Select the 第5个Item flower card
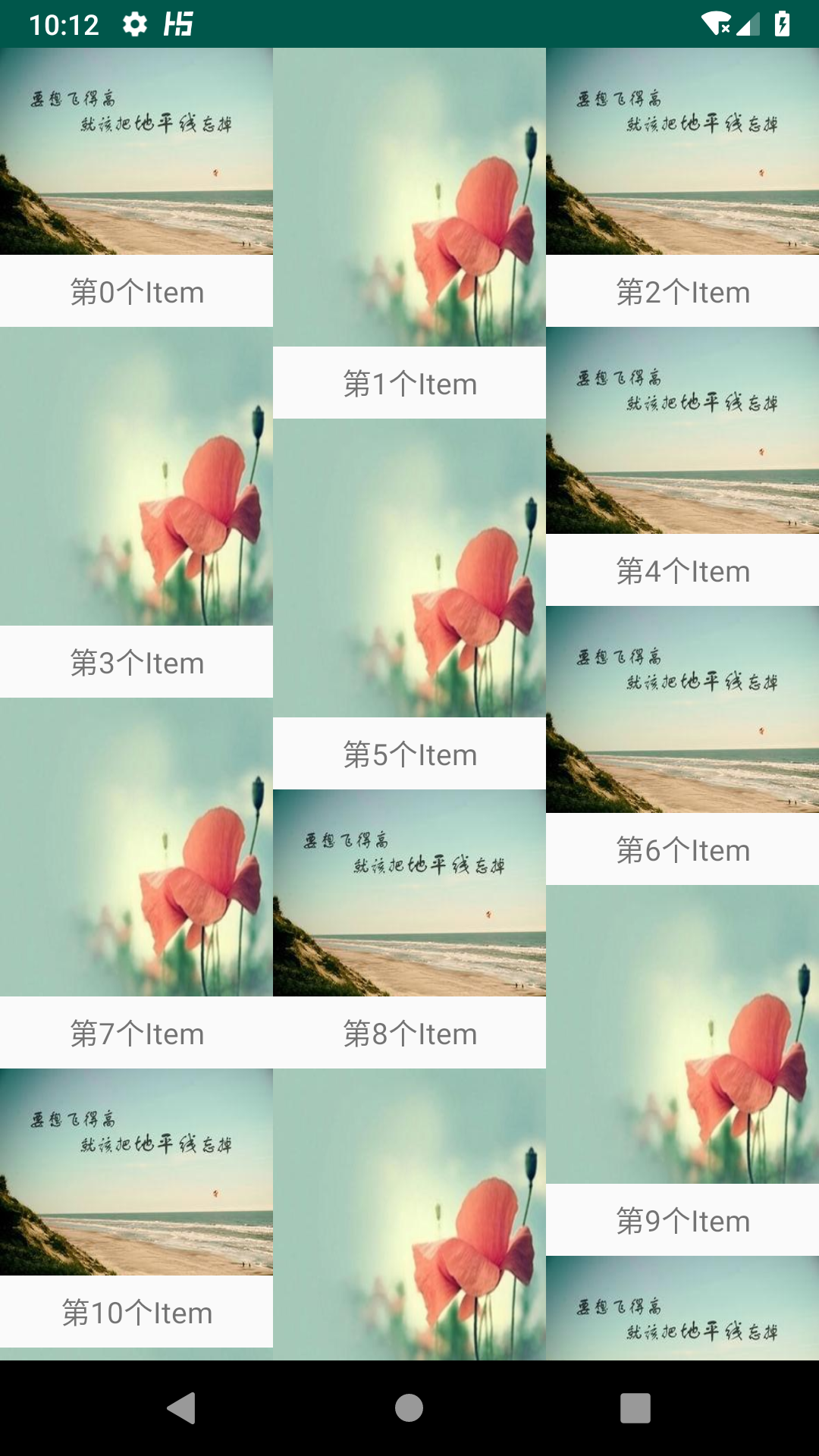This screenshot has width=819, height=1456. 408,569
